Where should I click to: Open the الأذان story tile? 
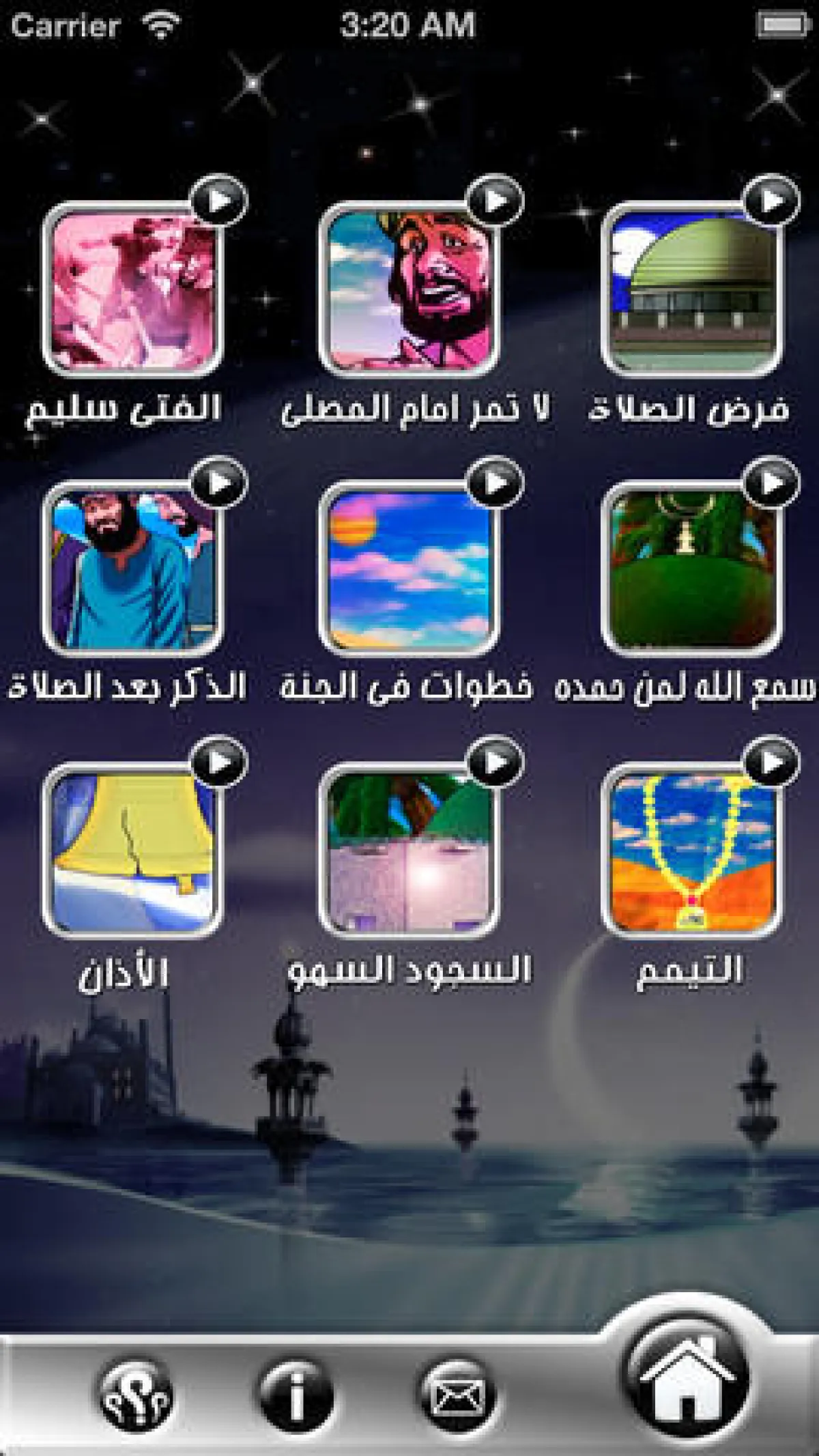coord(133,850)
